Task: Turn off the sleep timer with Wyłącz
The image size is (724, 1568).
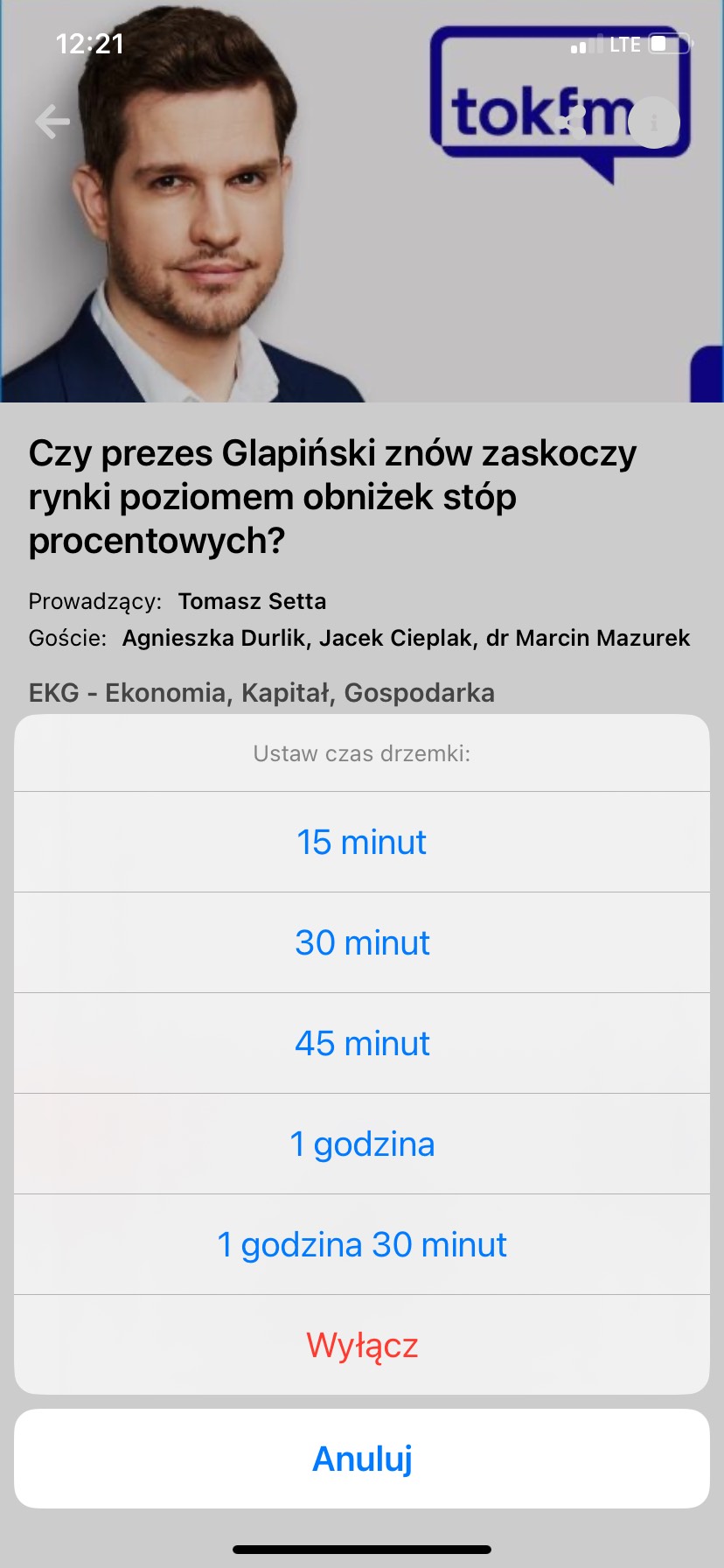Action: click(x=362, y=1345)
